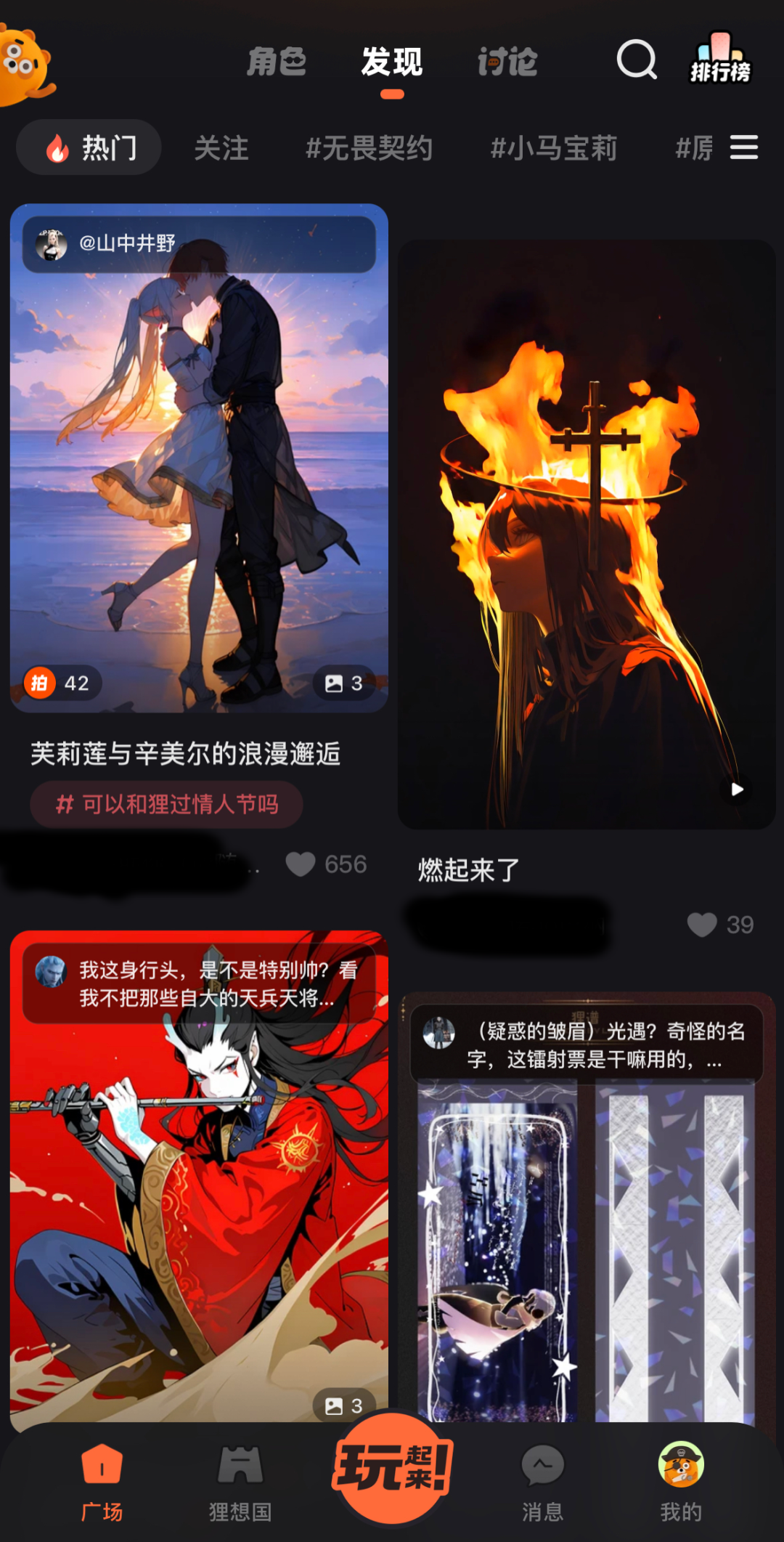The image size is (784, 1542).
Task: Like the 燃起来了 post
Action: 702,925
